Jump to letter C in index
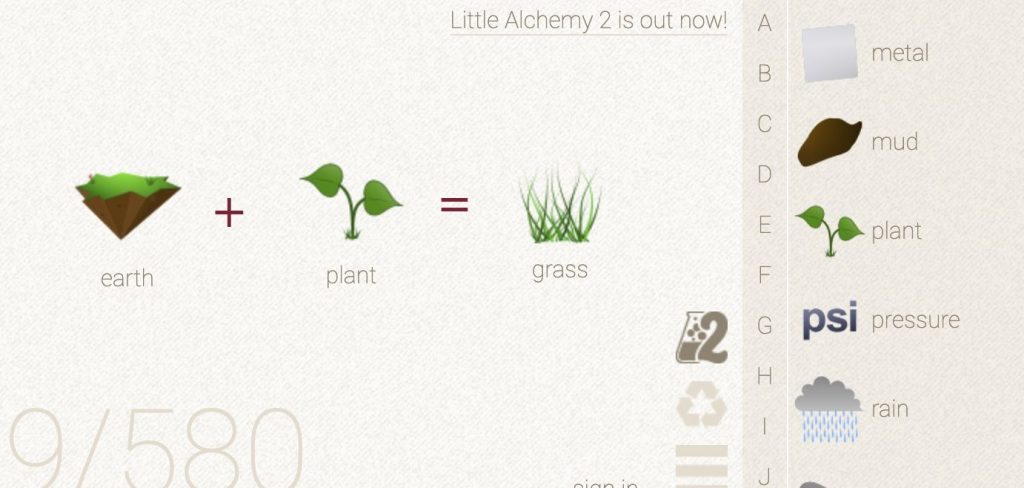The width and height of the screenshot is (1024, 488). pos(765,124)
